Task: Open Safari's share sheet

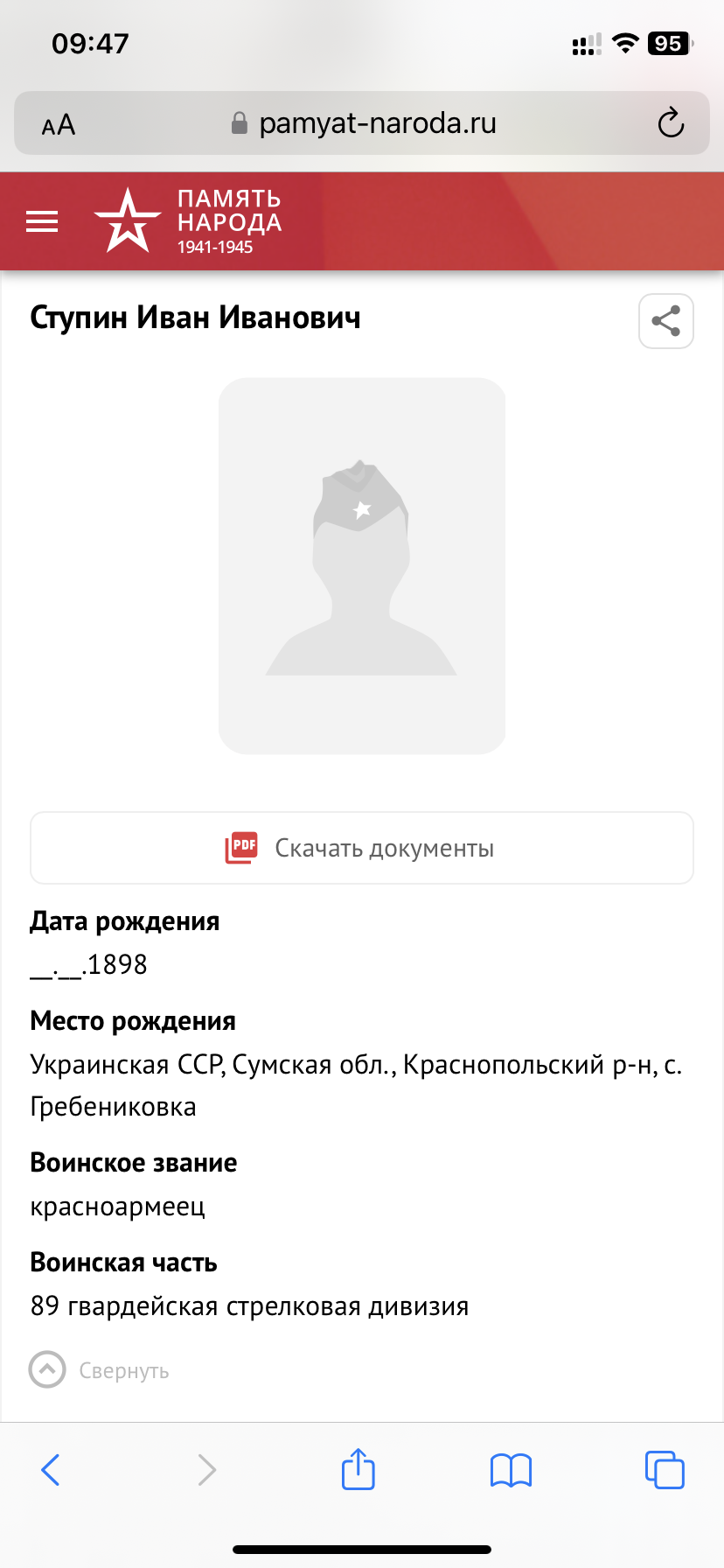Action: pos(359,1469)
